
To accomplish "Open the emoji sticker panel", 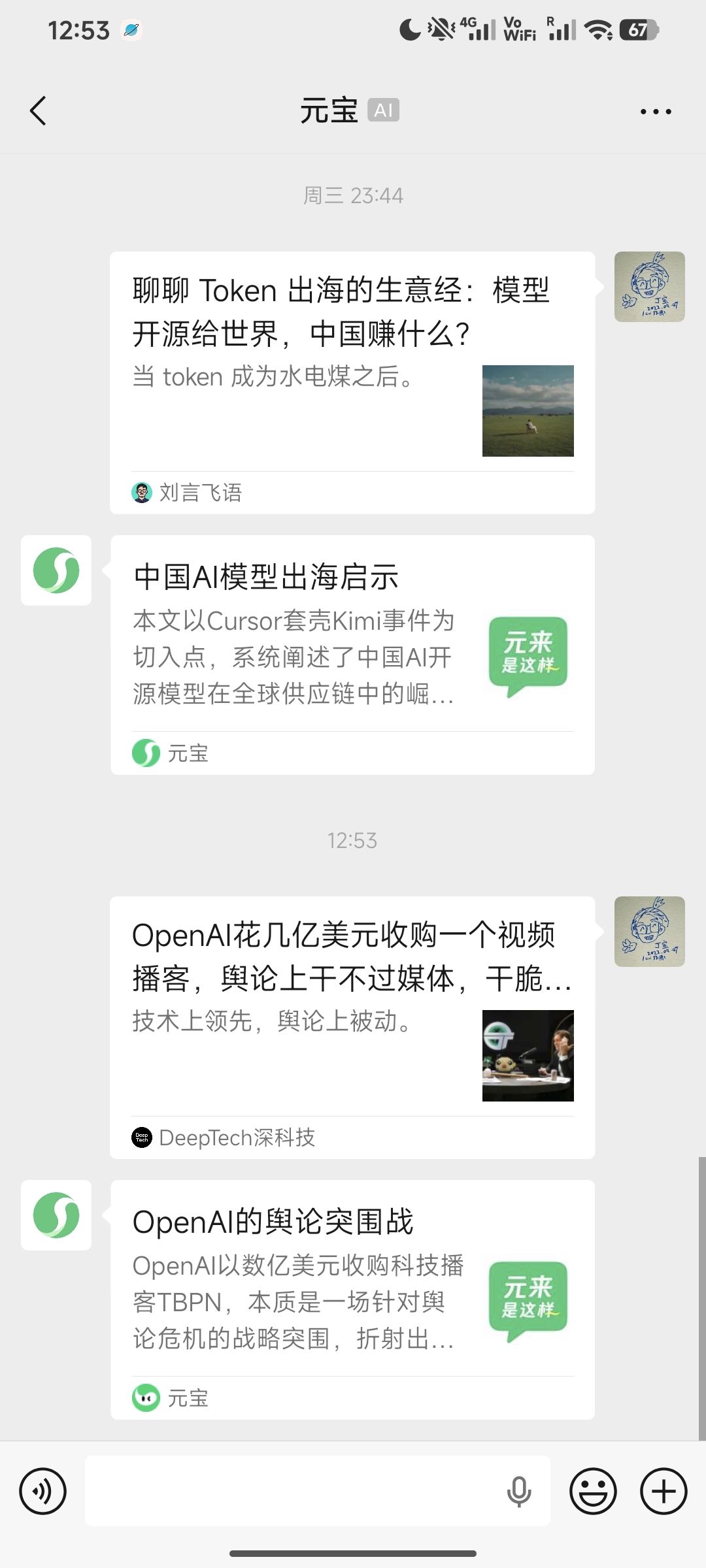I will click(593, 1491).
